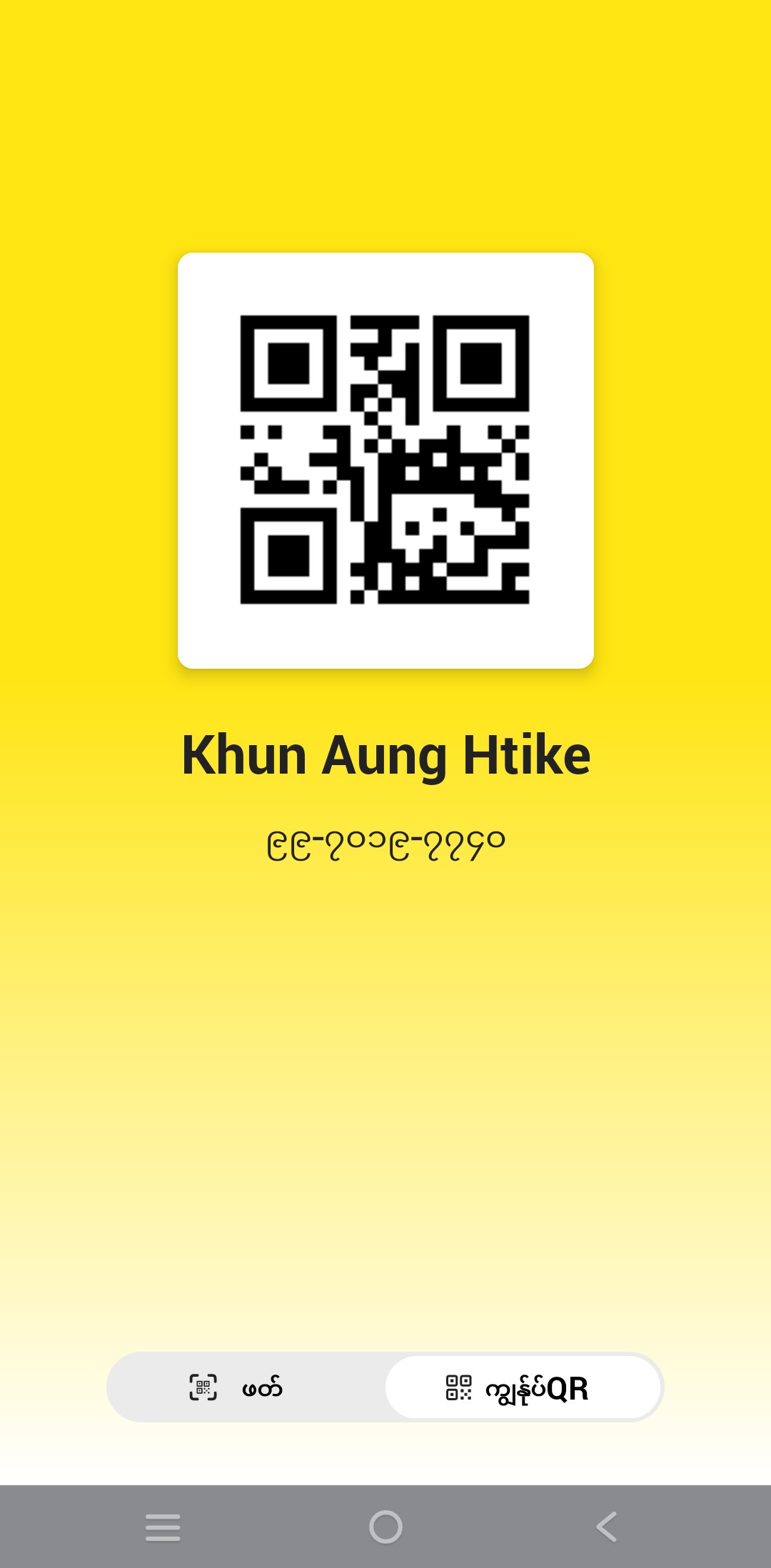The image size is (771, 1568).
Task: Return to the home screen
Action: coord(385,1527)
